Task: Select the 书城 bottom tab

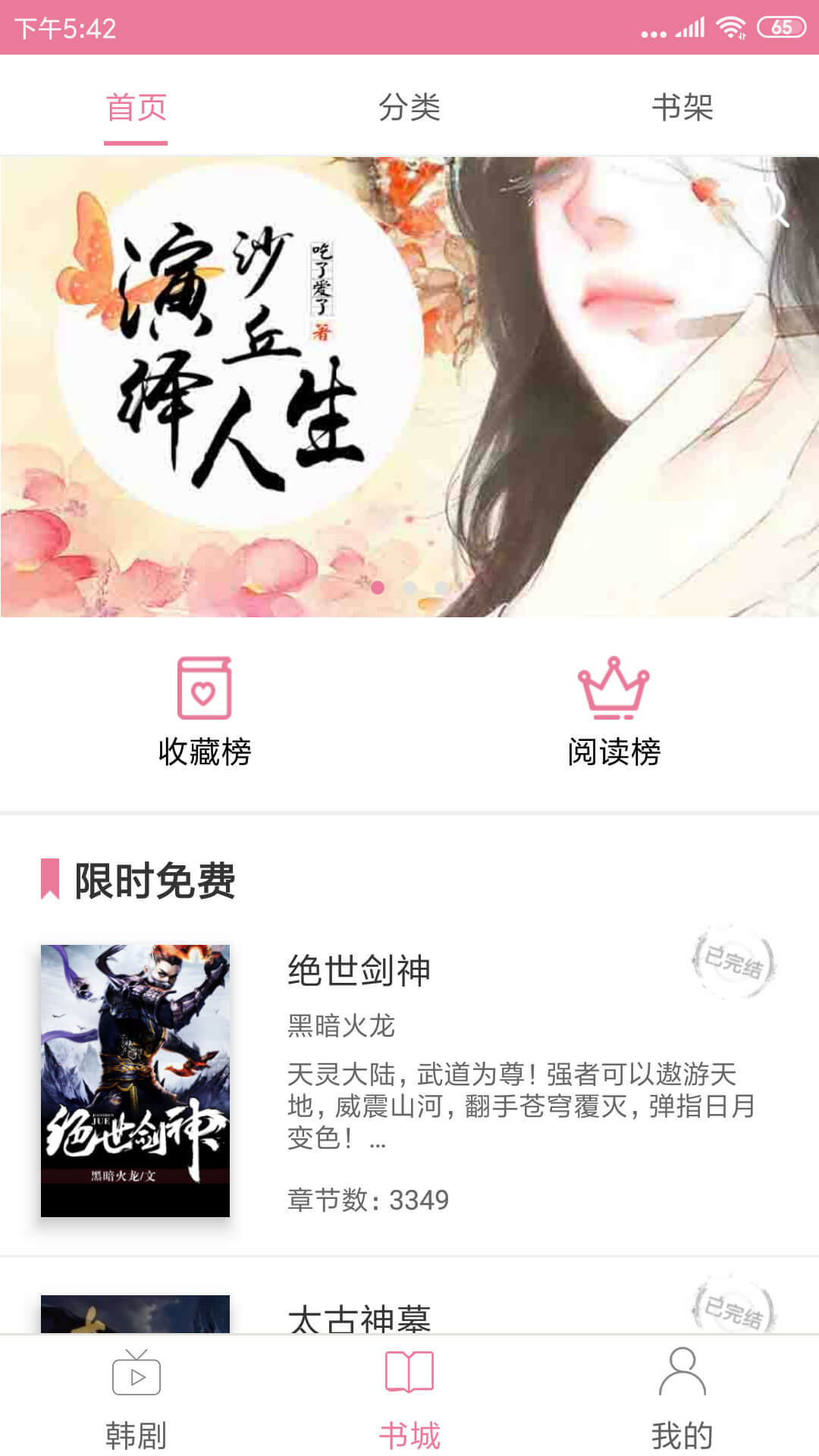Action: coord(409,1397)
